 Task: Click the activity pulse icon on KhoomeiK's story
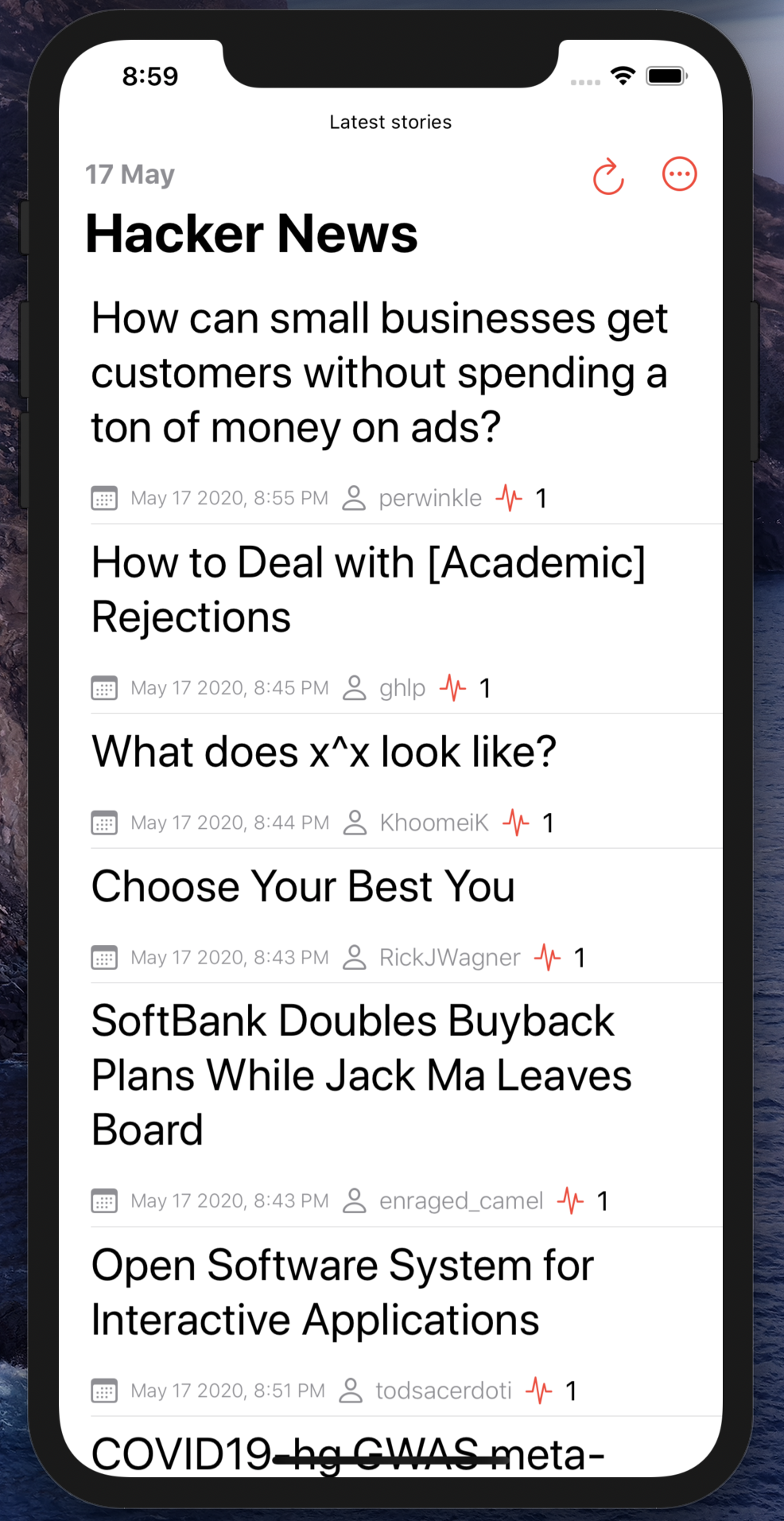pos(515,822)
